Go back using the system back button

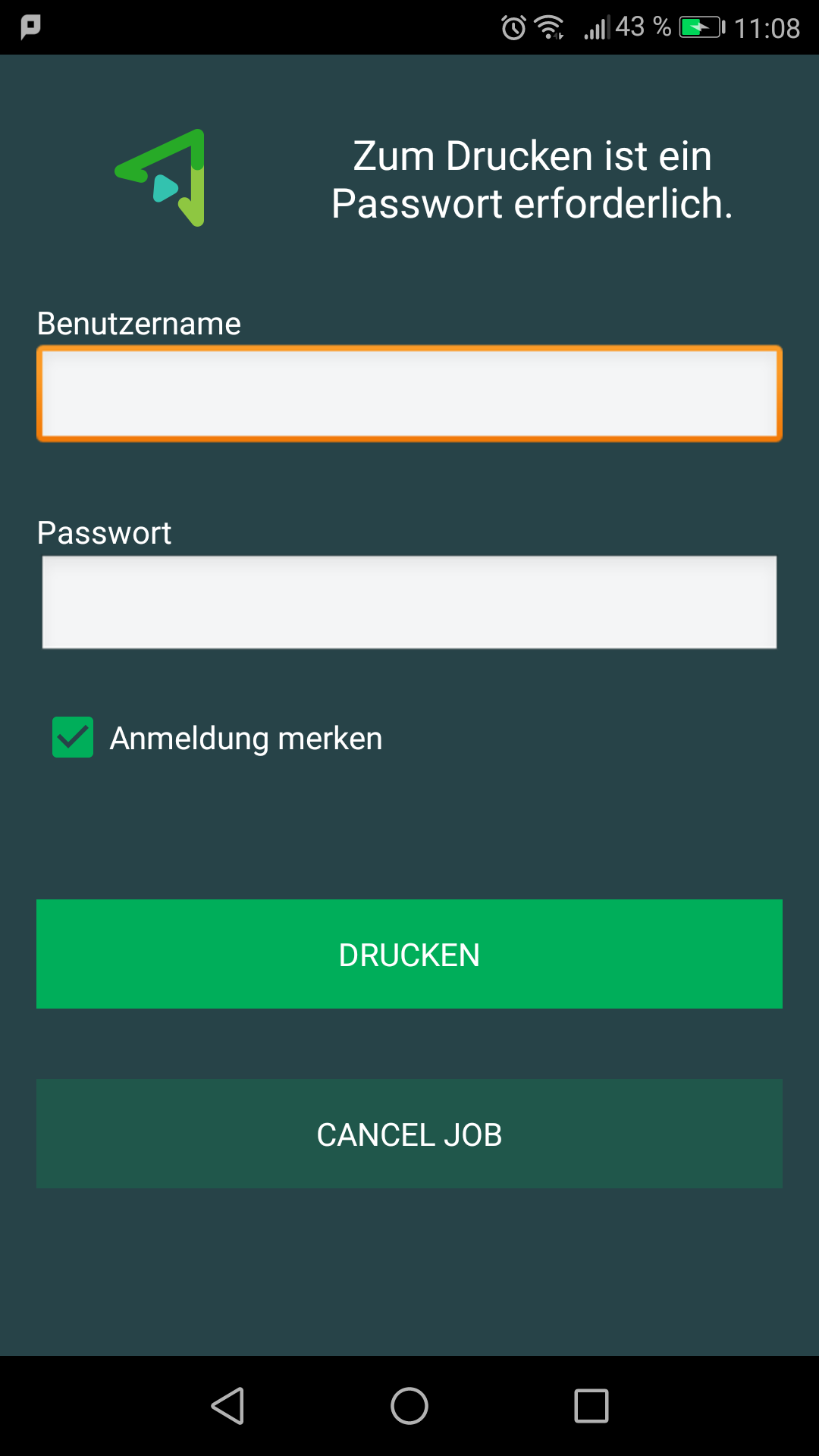227,1406
